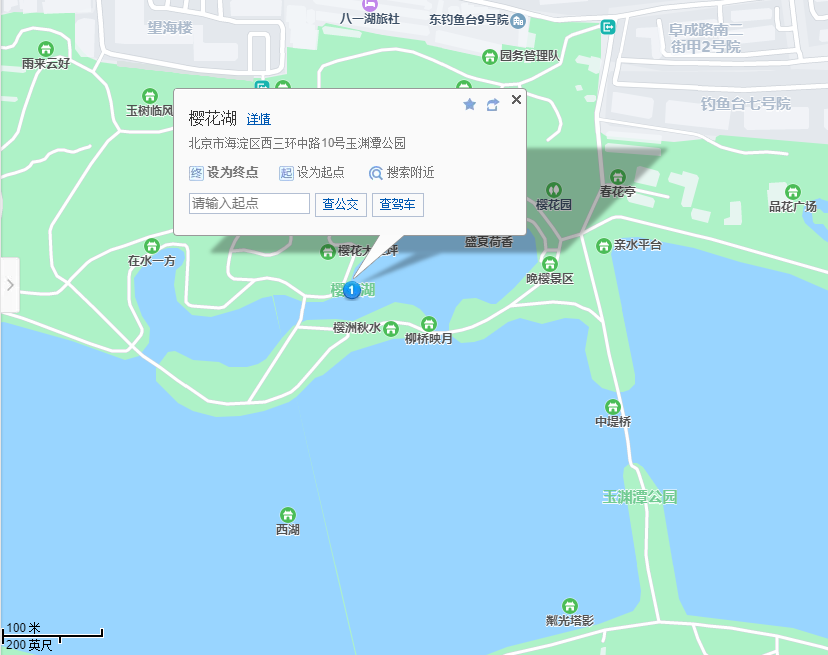Open the 樱花园 point of interest
Screen dimensions: 828x655
(x=554, y=190)
